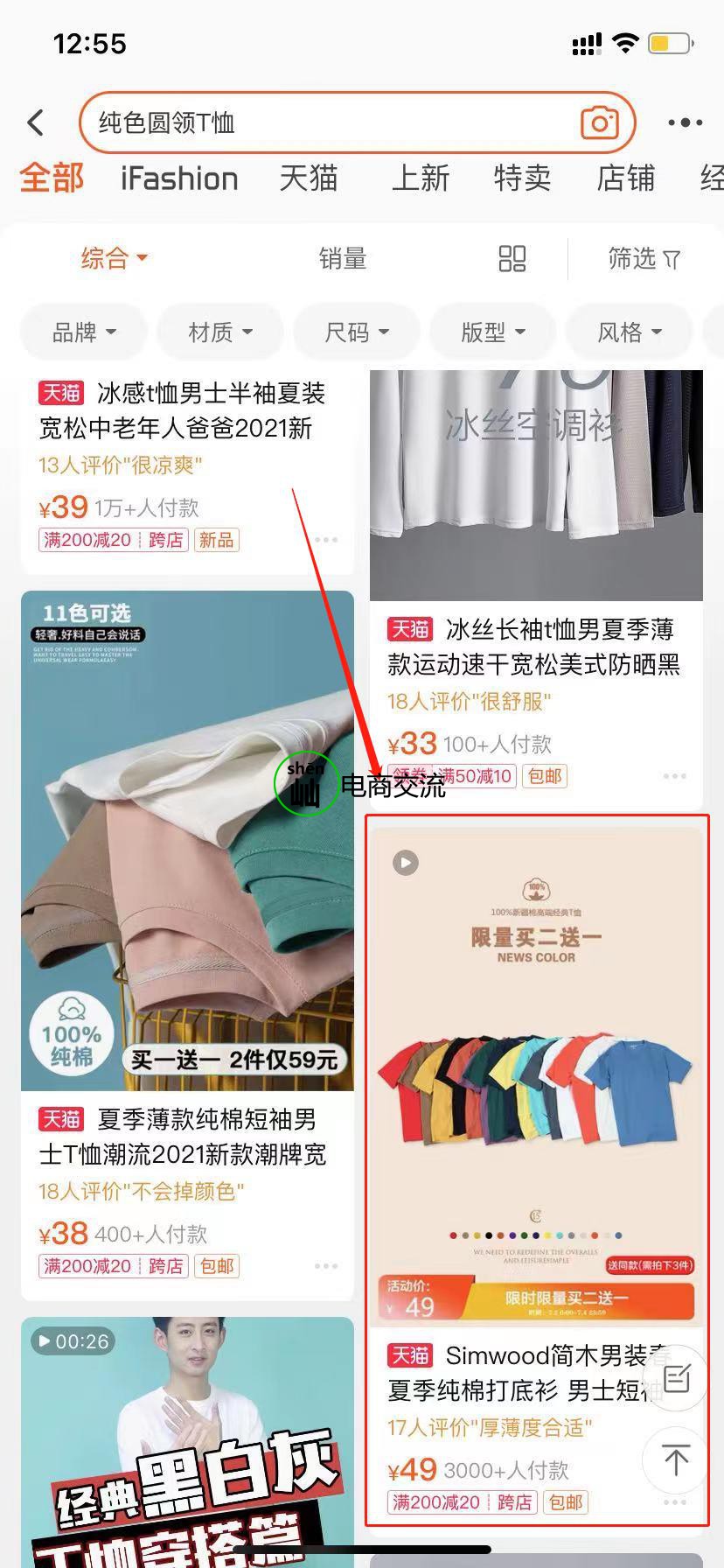Screen dimensions: 724x1568
Task: Tap the back-to-top arrow button
Action: tap(675, 1459)
